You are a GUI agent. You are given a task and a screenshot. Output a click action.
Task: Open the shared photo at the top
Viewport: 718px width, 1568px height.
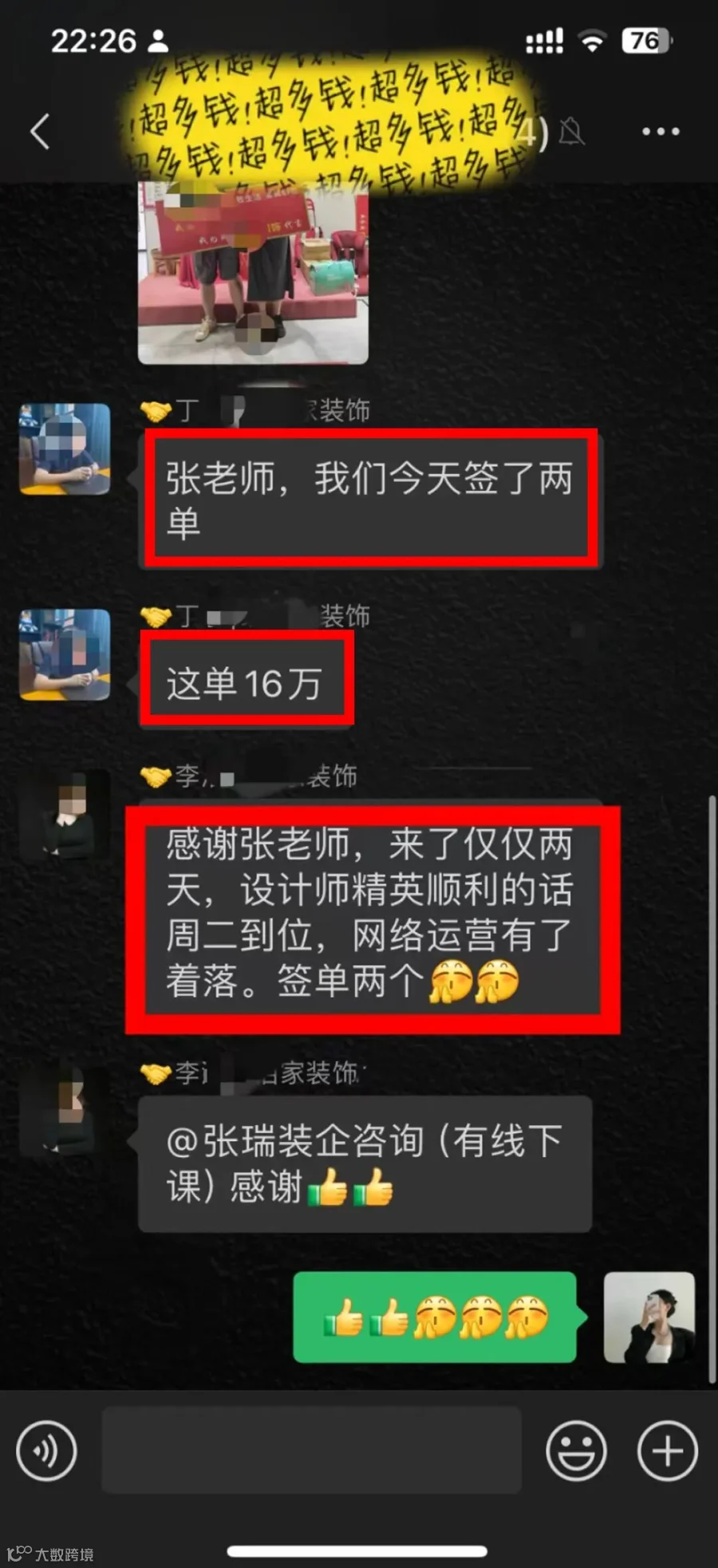coord(253,272)
